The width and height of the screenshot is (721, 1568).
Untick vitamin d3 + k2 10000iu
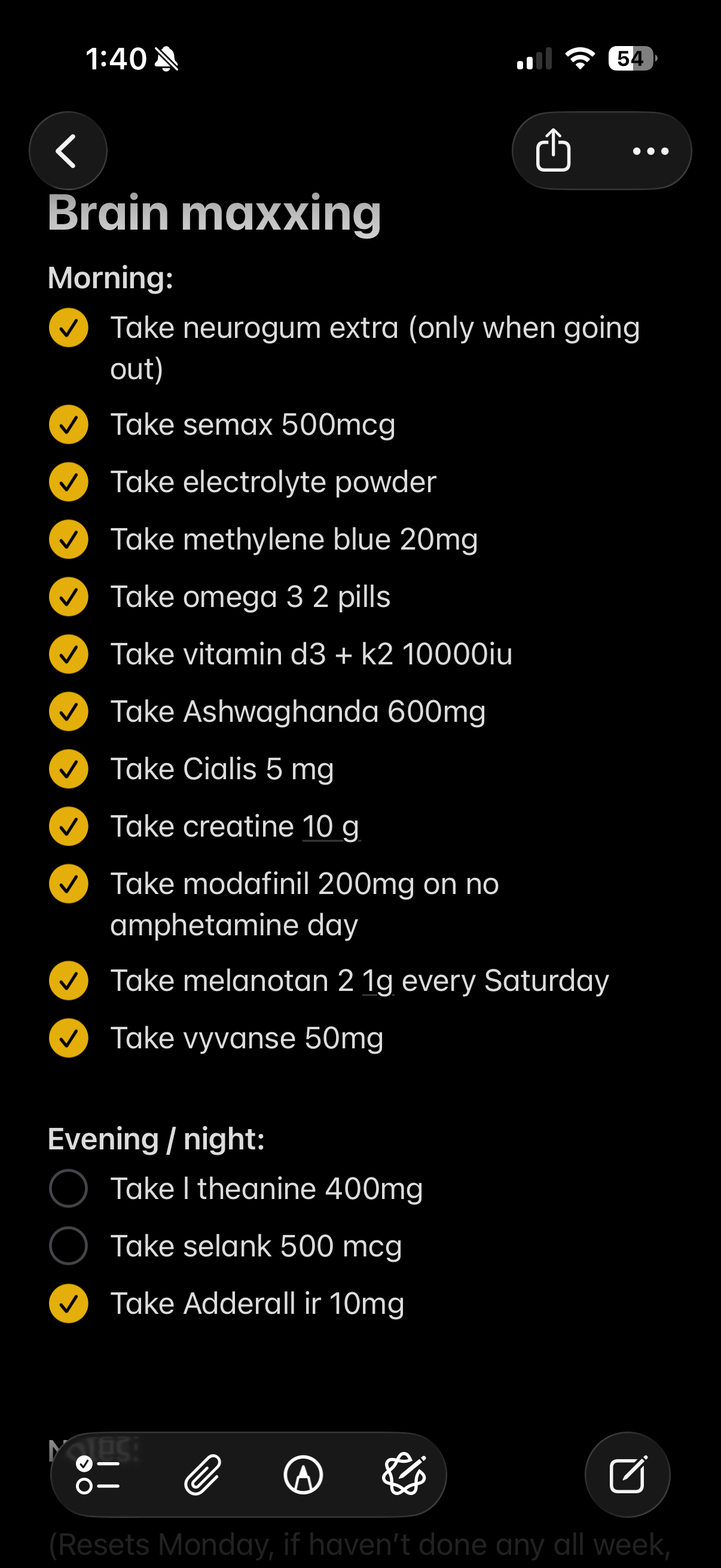click(69, 654)
